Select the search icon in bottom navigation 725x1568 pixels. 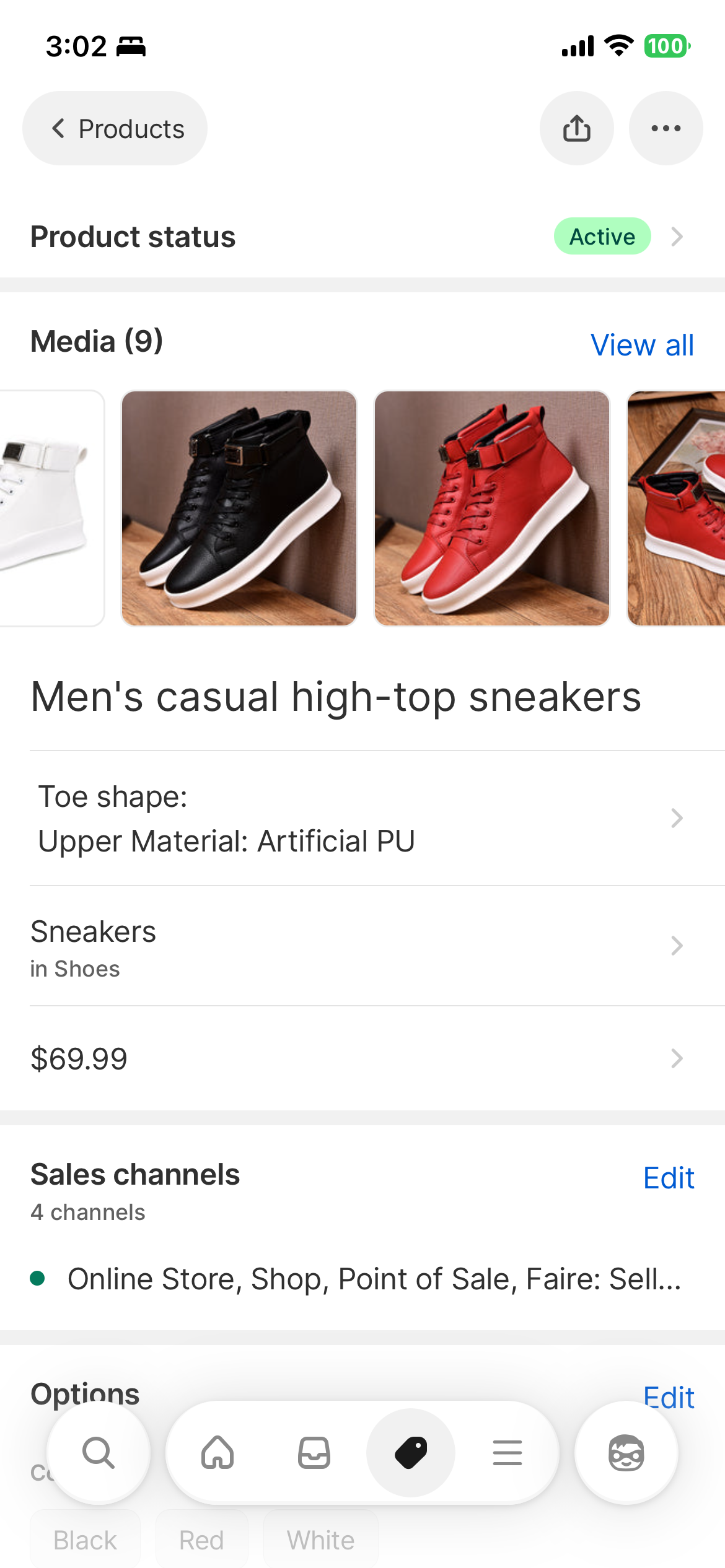(99, 1453)
